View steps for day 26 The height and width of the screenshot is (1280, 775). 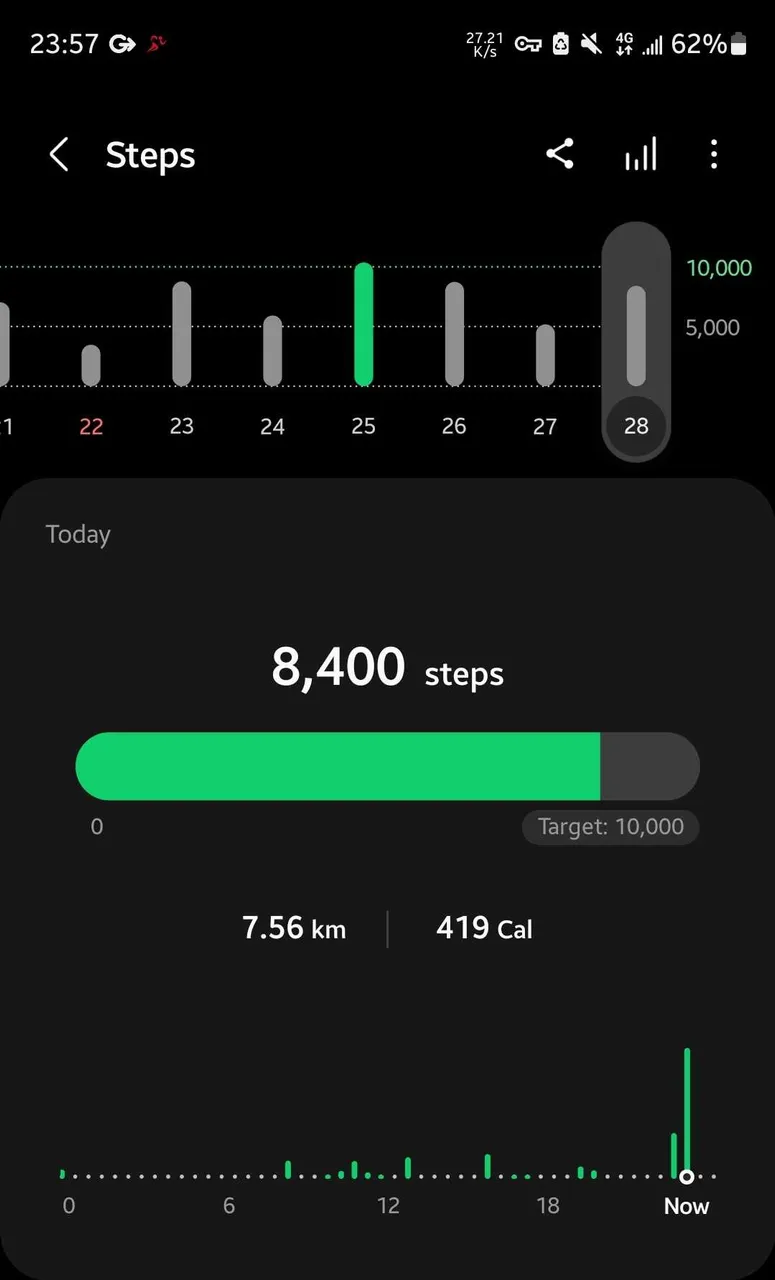[x=454, y=360]
